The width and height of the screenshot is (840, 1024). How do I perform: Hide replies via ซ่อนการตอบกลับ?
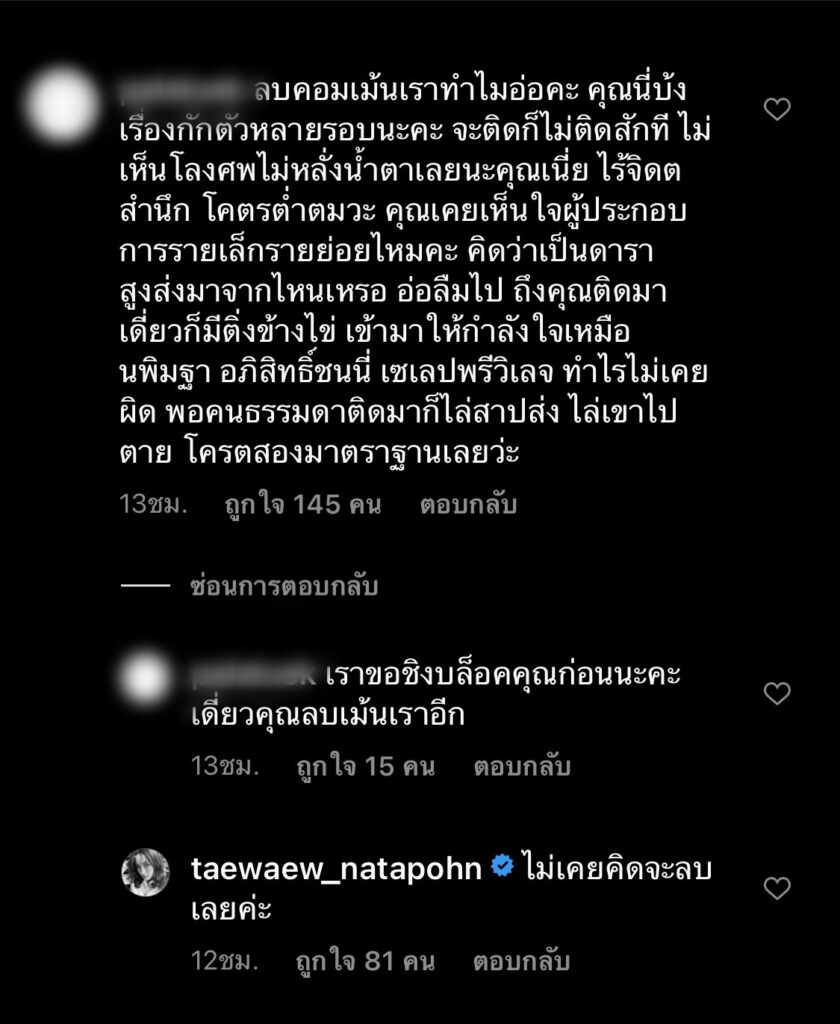coord(283,587)
